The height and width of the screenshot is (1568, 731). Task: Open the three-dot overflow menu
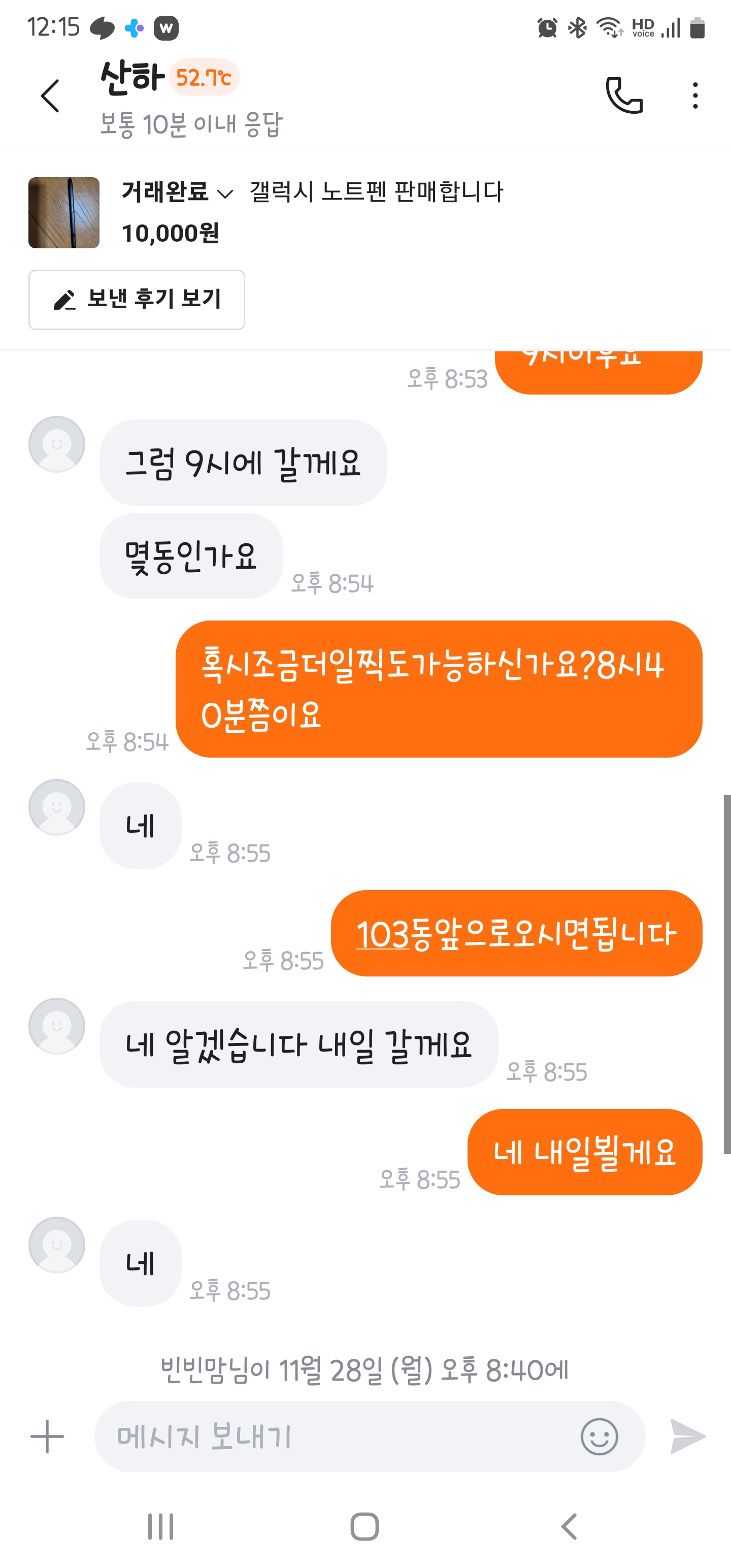(x=695, y=95)
